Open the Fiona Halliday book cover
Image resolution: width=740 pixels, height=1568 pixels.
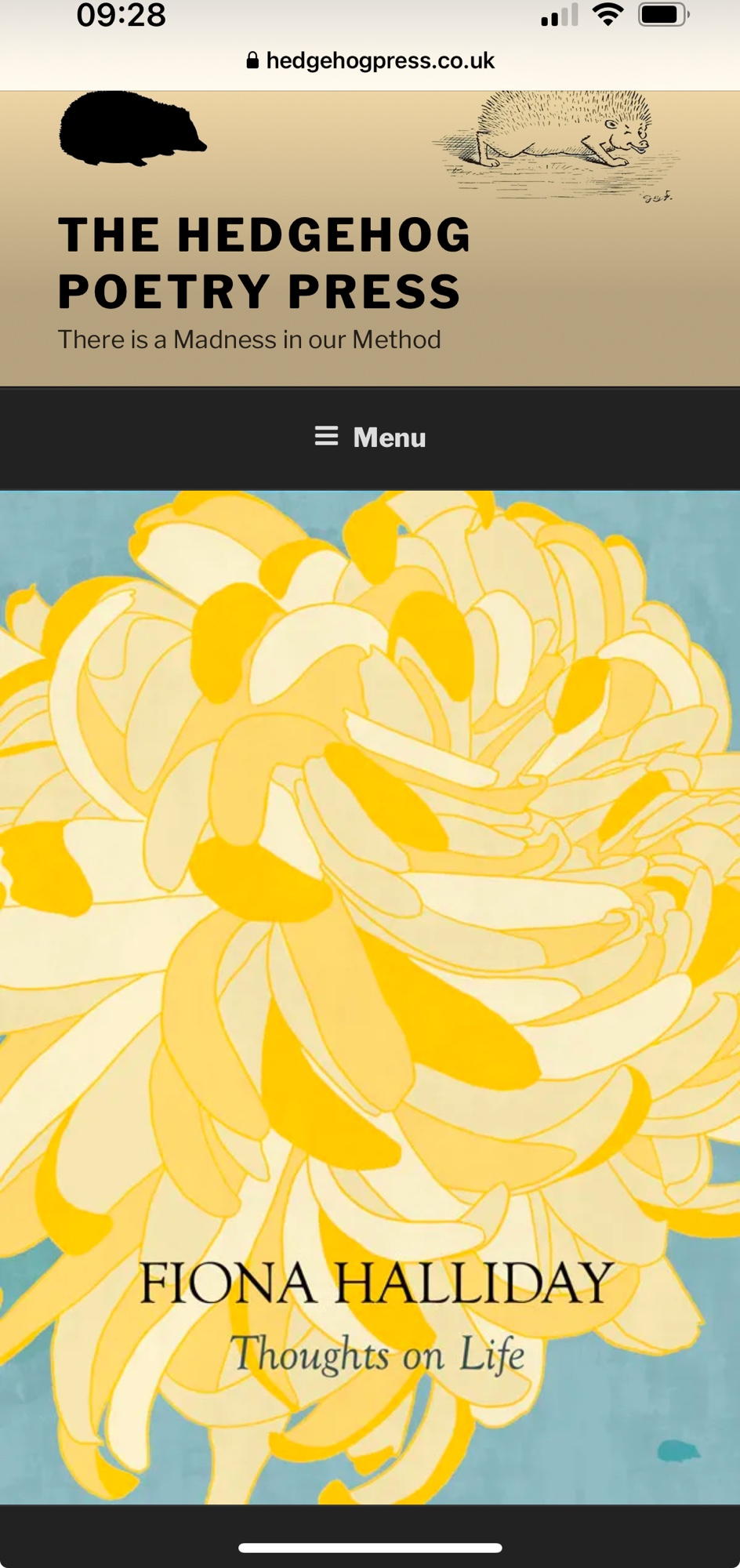(370, 996)
